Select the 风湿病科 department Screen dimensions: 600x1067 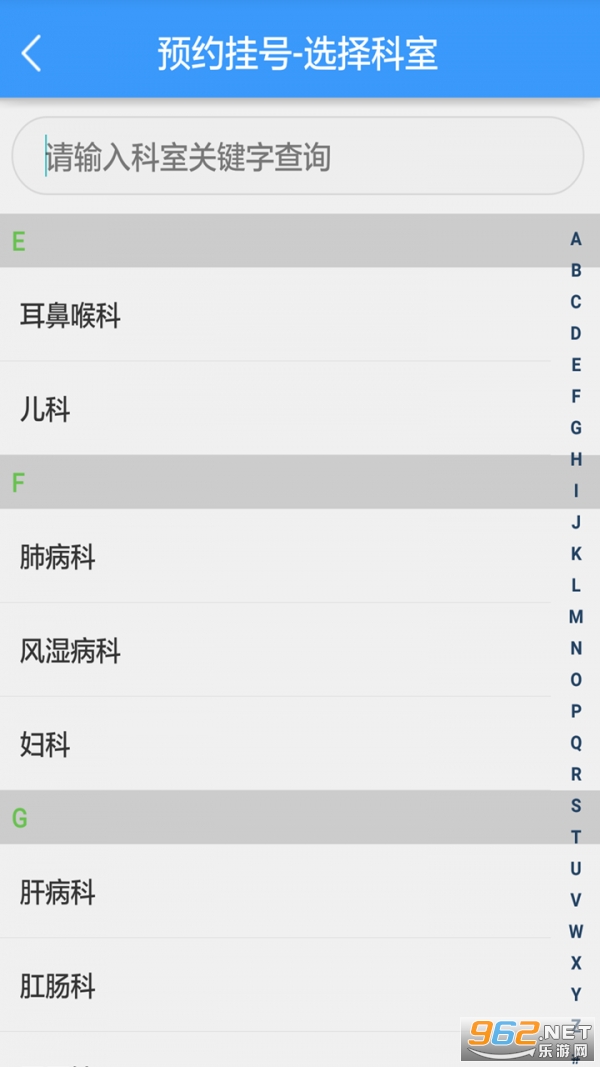point(275,651)
